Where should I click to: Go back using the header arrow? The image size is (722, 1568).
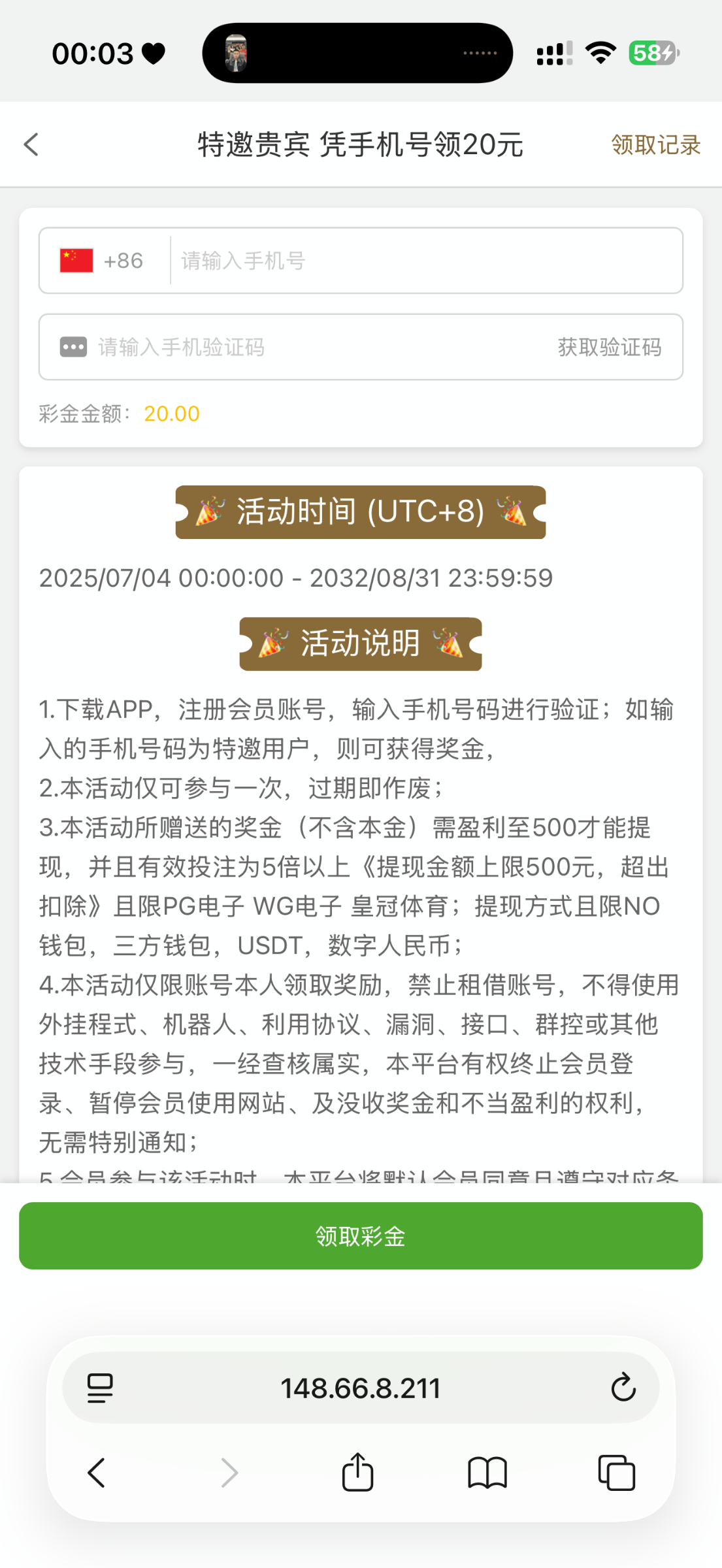pyautogui.click(x=31, y=144)
